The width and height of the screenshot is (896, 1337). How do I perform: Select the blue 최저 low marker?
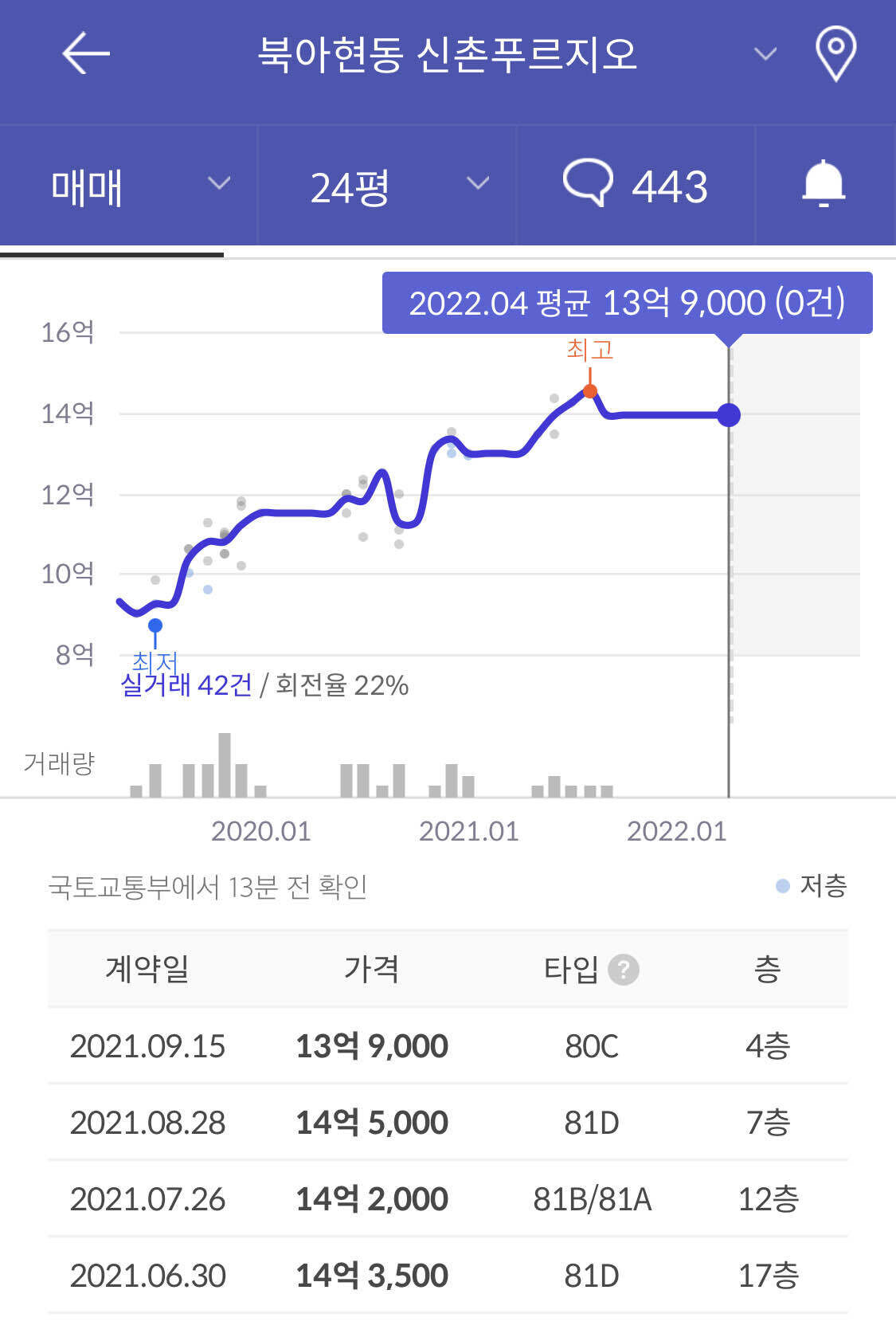(x=155, y=625)
